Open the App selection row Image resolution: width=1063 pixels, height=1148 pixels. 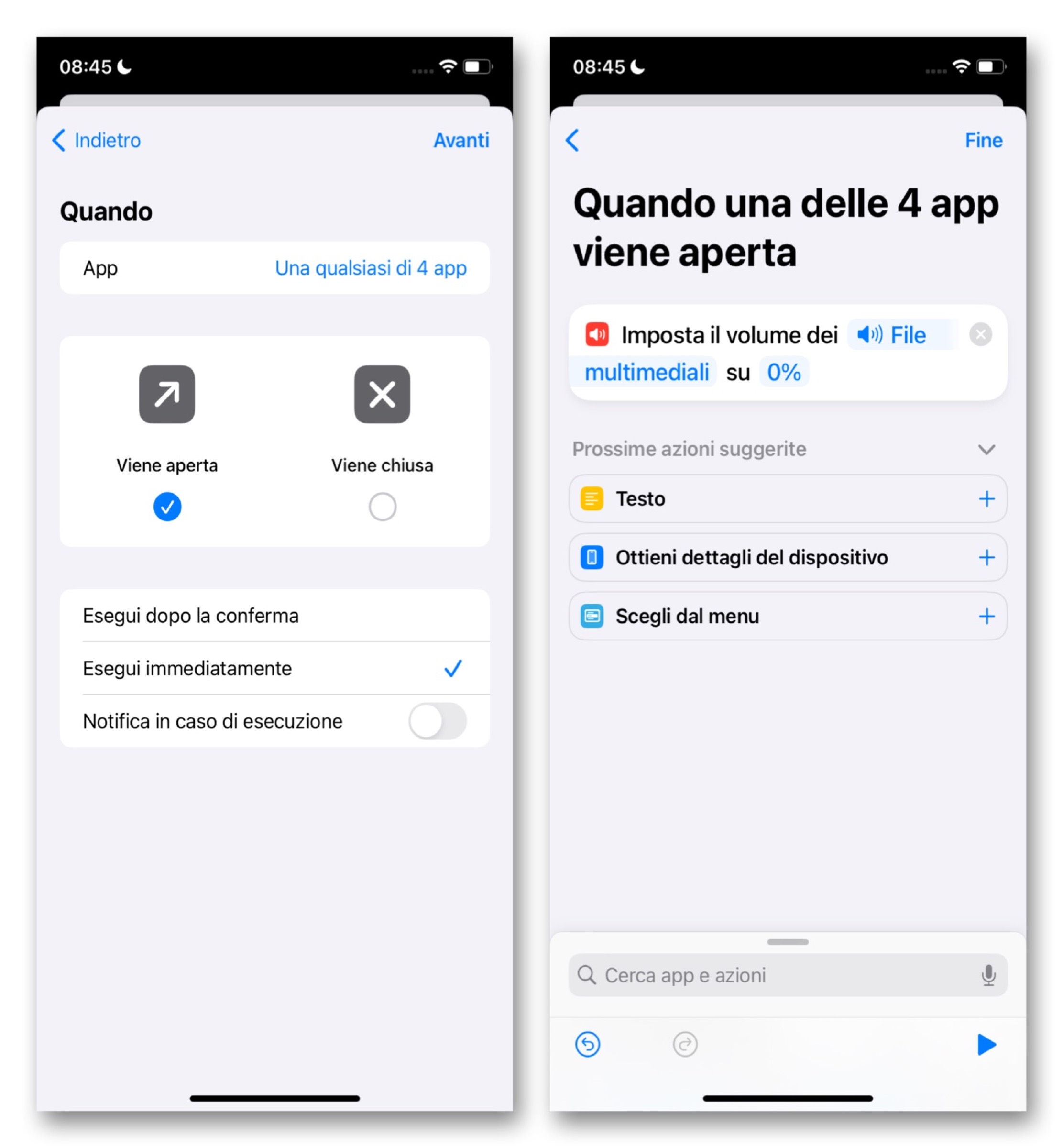(274, 267)
